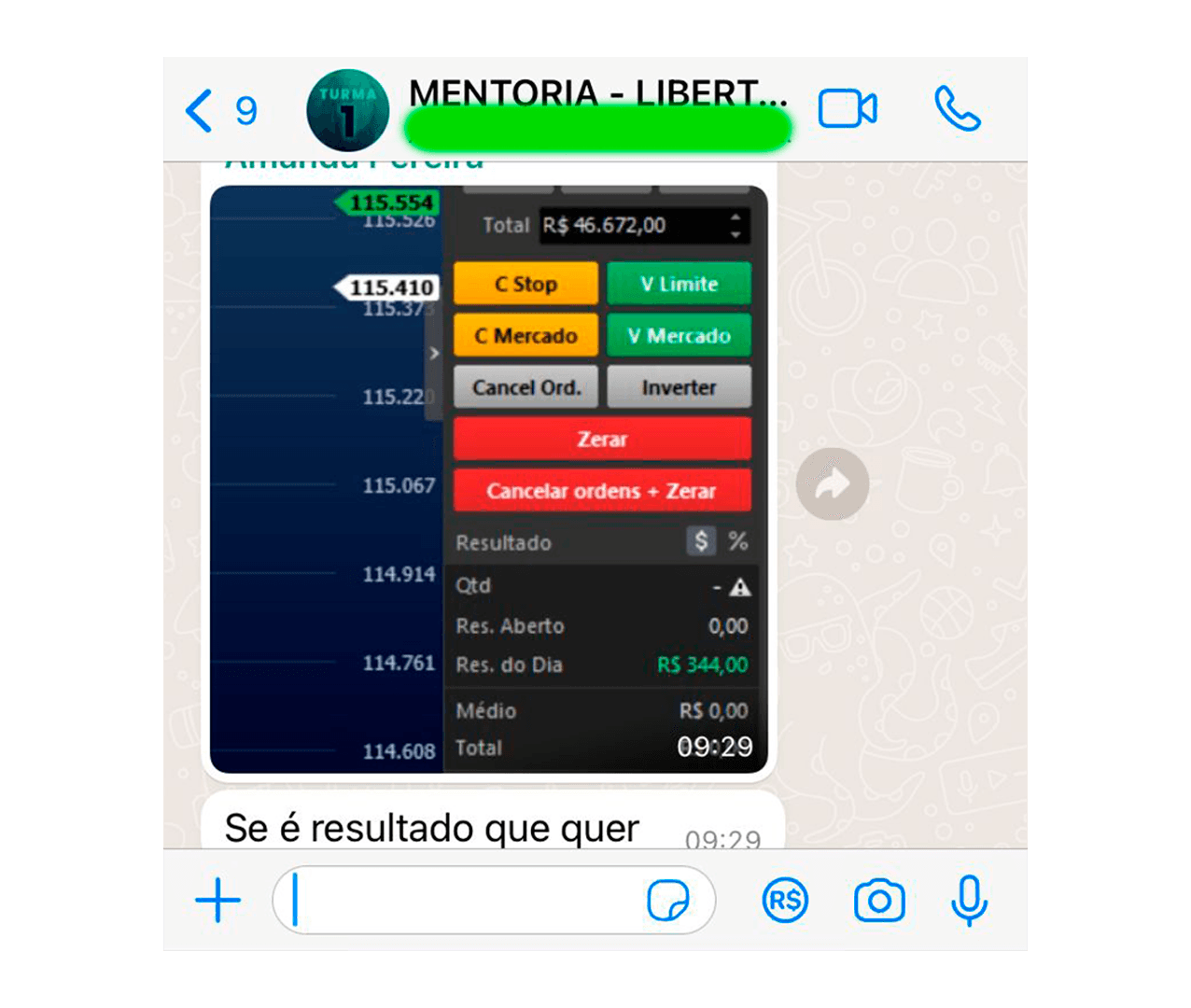1191x1008 pixels.
Task: Go back to the chats list
Action: tap(201, 111)
